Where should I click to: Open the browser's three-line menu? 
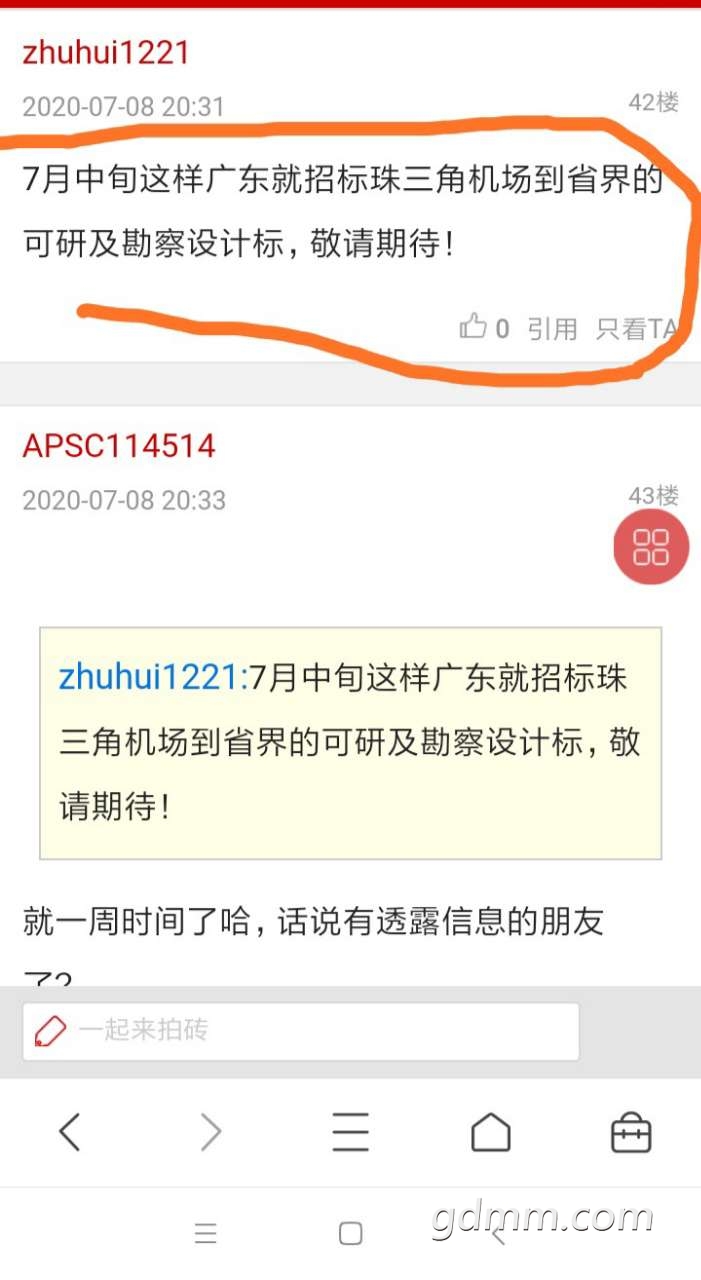[x=350, y=1133]
